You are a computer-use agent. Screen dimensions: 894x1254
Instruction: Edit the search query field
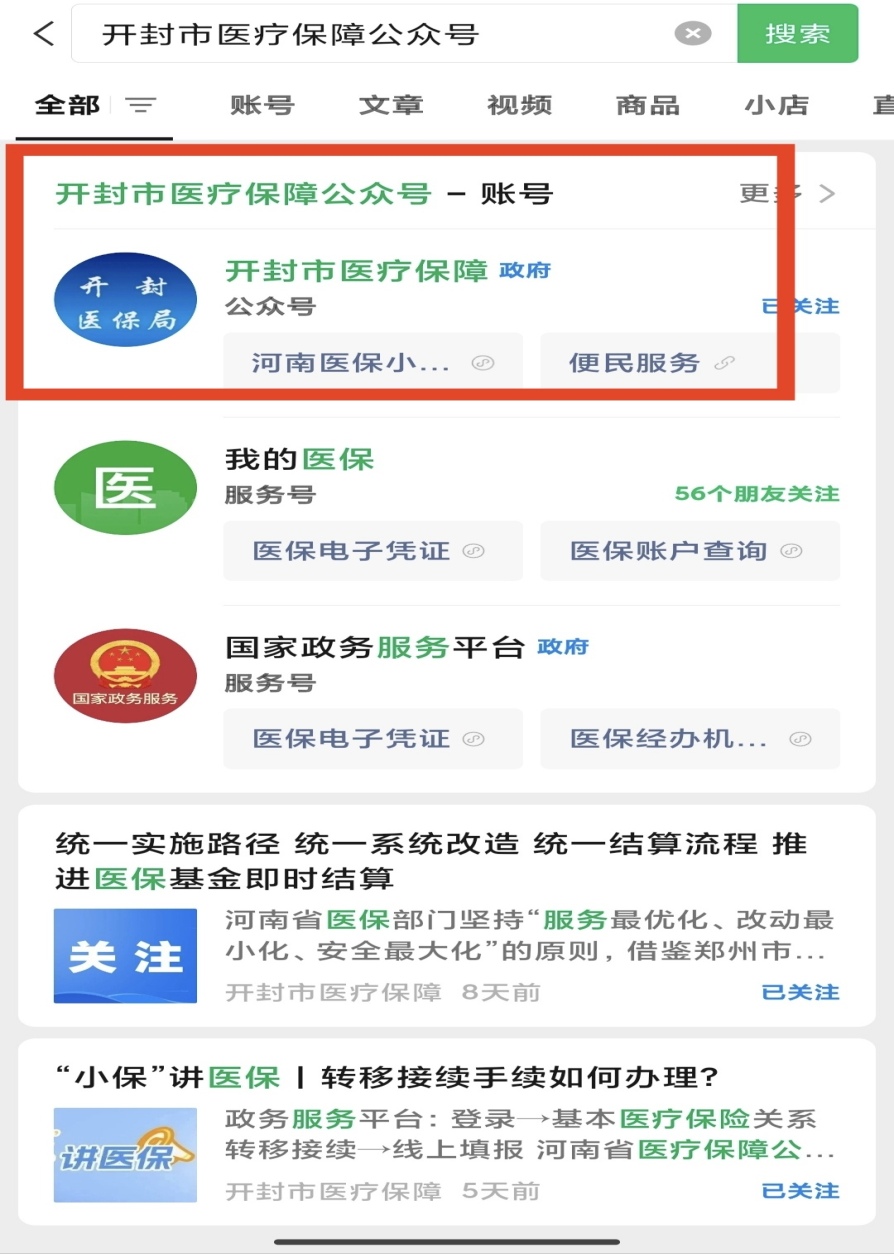(380, 34)
